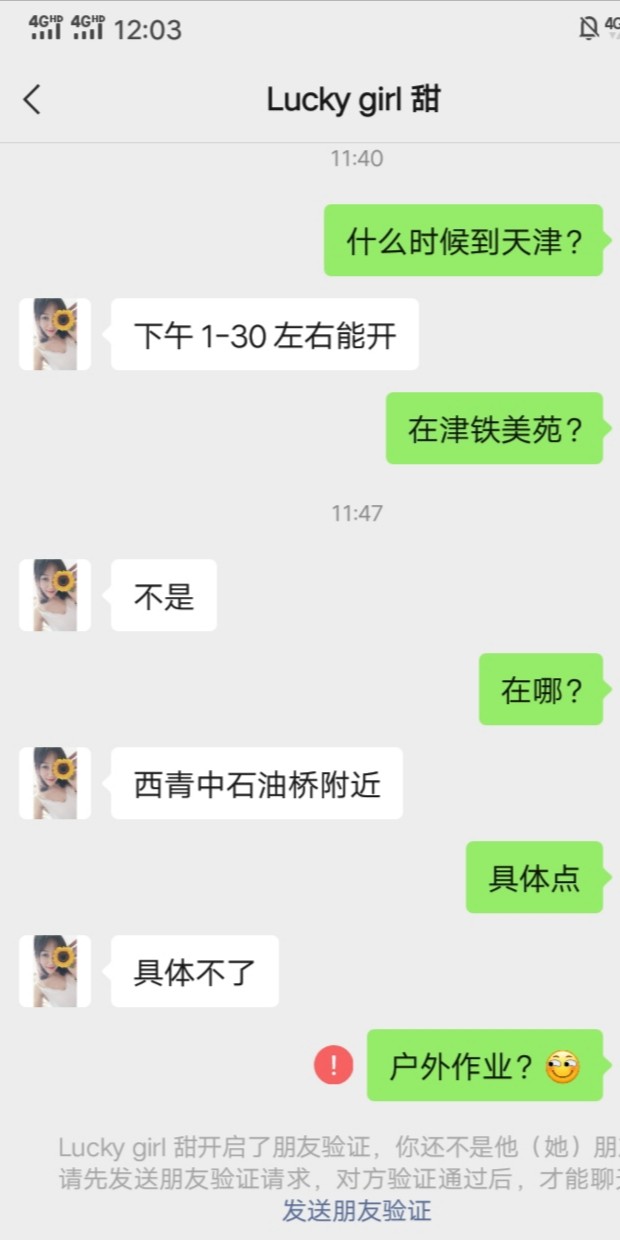Viewport: 620px width, 1240px height.
Task: View the profile from the avatar beside 具体不了
Action: coord(55,971)
